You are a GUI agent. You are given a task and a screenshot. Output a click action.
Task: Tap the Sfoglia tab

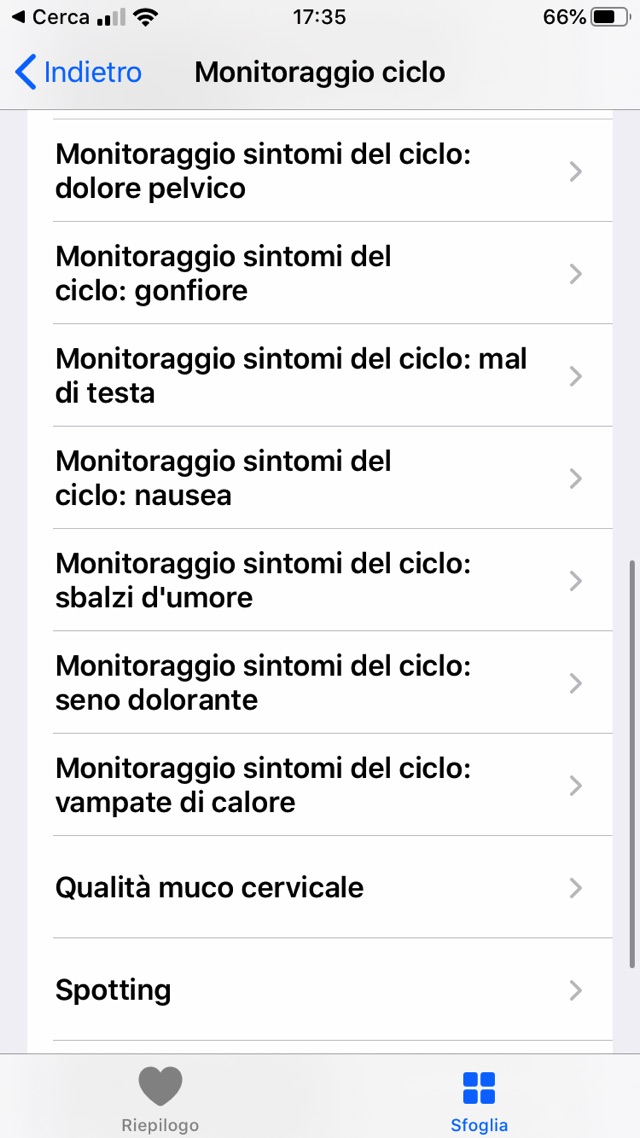(x=479, y=1098)
